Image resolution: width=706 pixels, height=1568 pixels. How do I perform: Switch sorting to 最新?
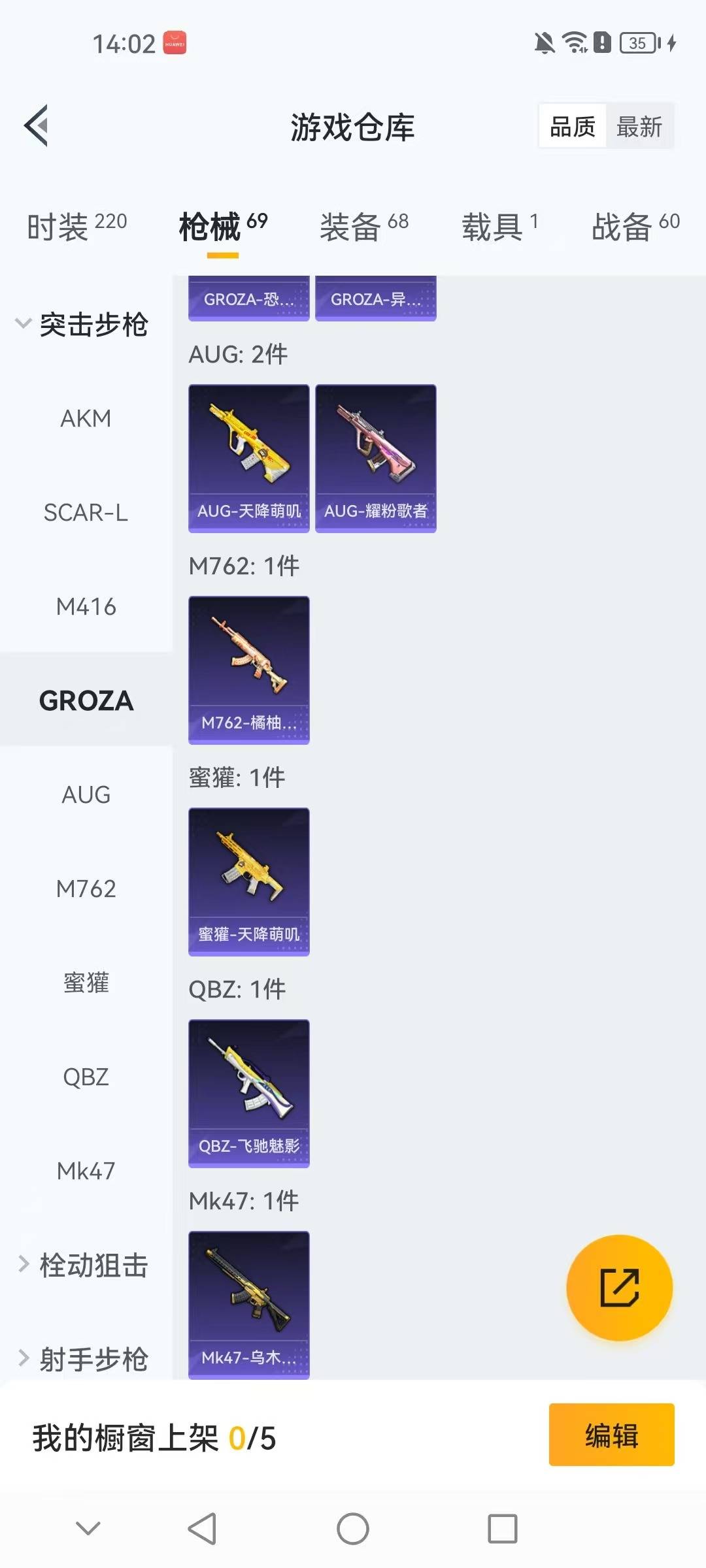[x=639, y=126]
